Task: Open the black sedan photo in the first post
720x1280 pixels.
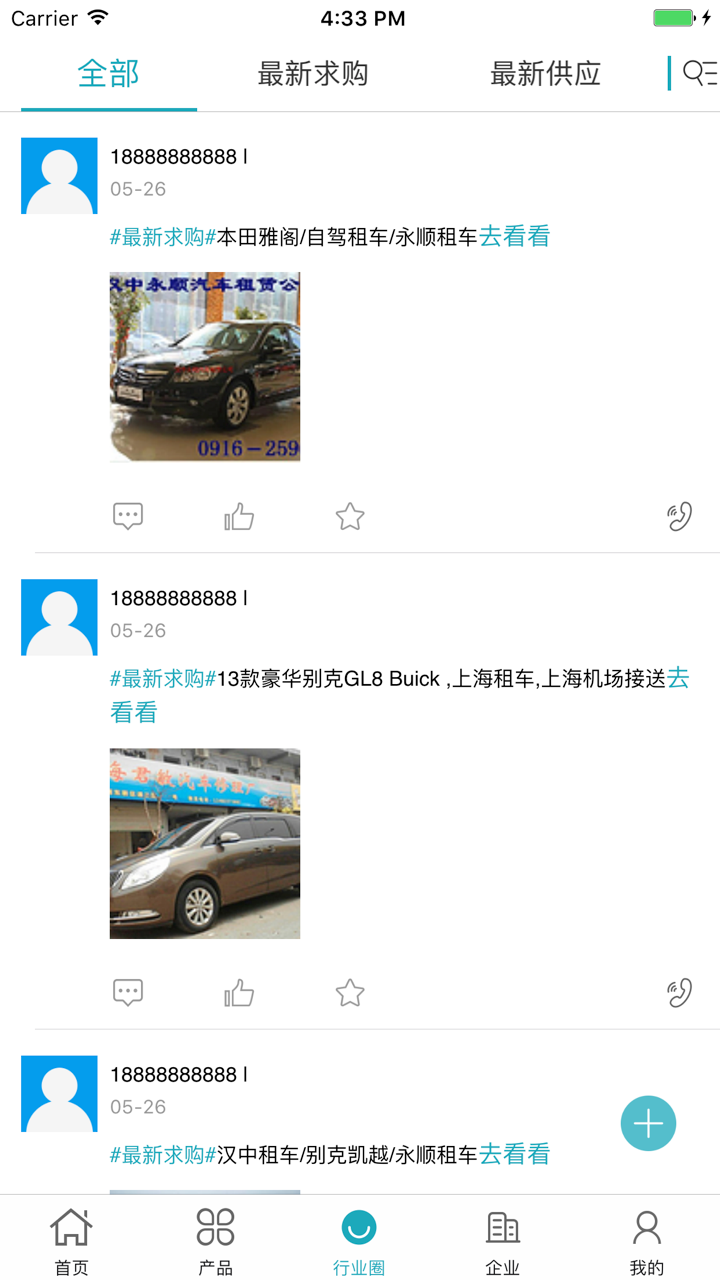Action: coord(204,367)
